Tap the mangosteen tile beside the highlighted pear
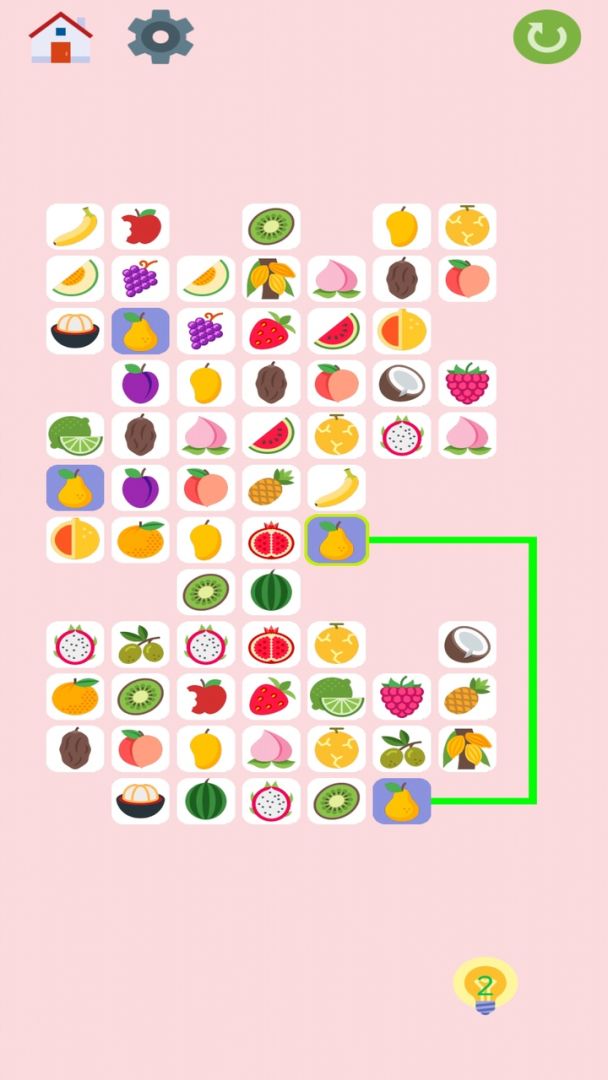Image resolution: width=608 pixels, height=1080 pixels. [x=75, y=331]
